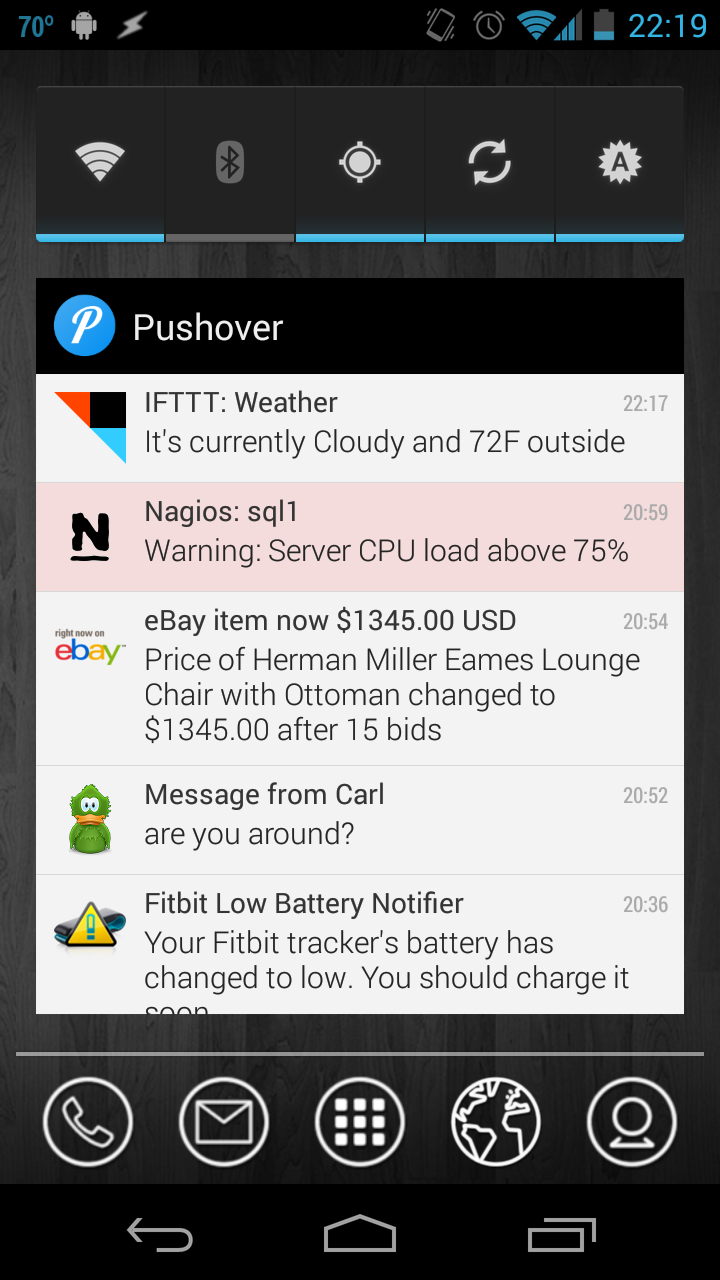Open recent apps from the navigation bar

tap(561, 1236)
